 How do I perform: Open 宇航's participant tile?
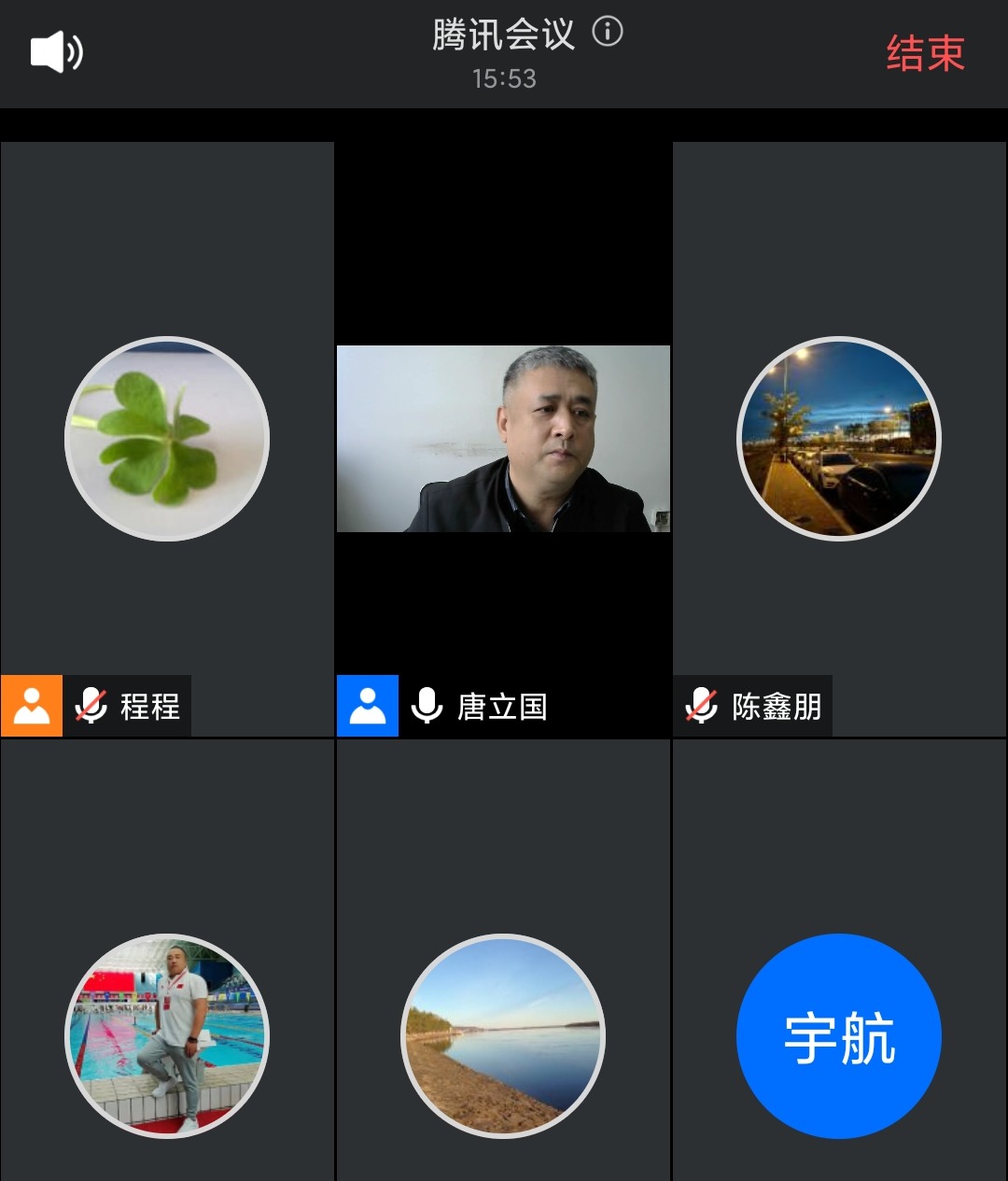[x=839, y=1036]
